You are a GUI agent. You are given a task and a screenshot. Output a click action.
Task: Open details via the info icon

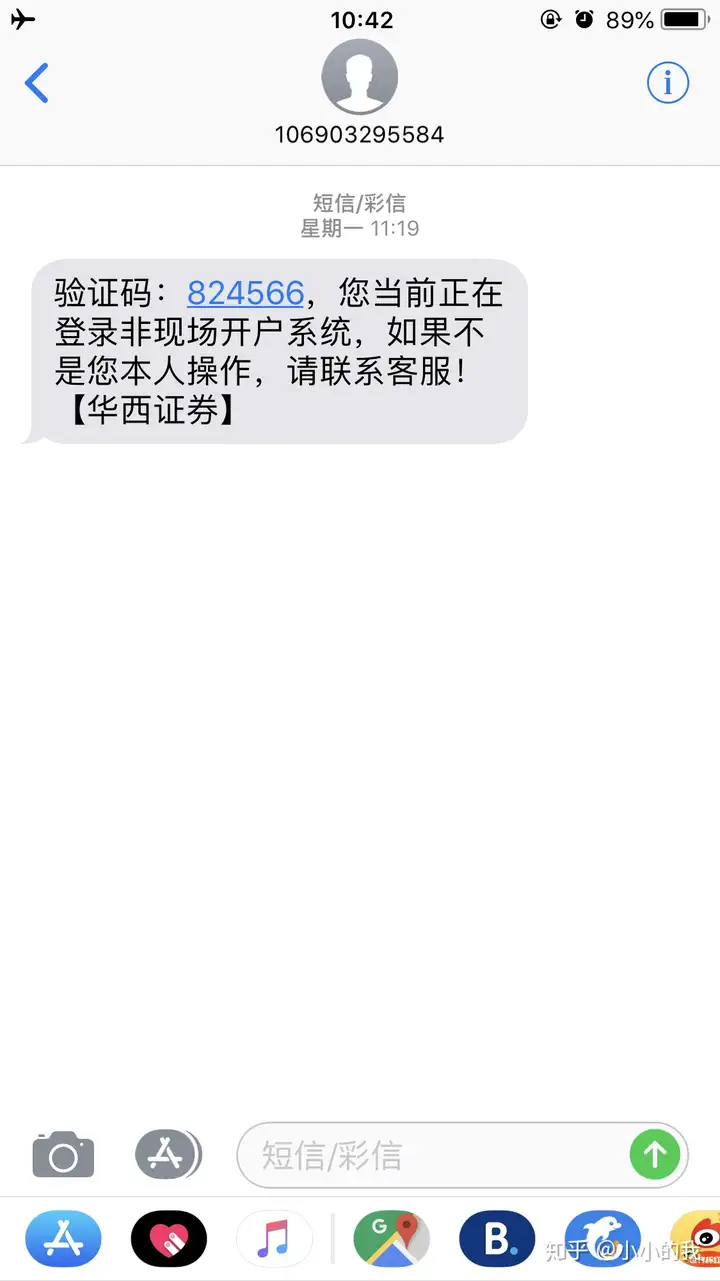pos(668,83)
